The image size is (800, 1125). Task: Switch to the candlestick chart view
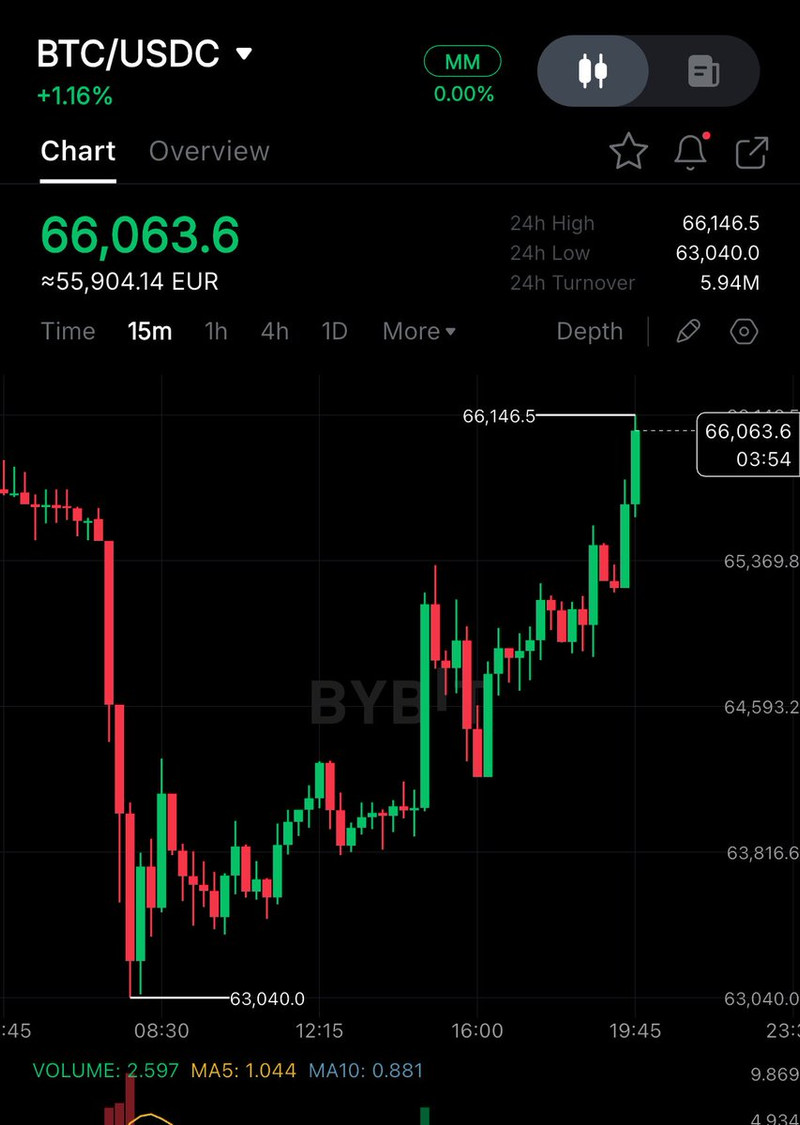593,71
